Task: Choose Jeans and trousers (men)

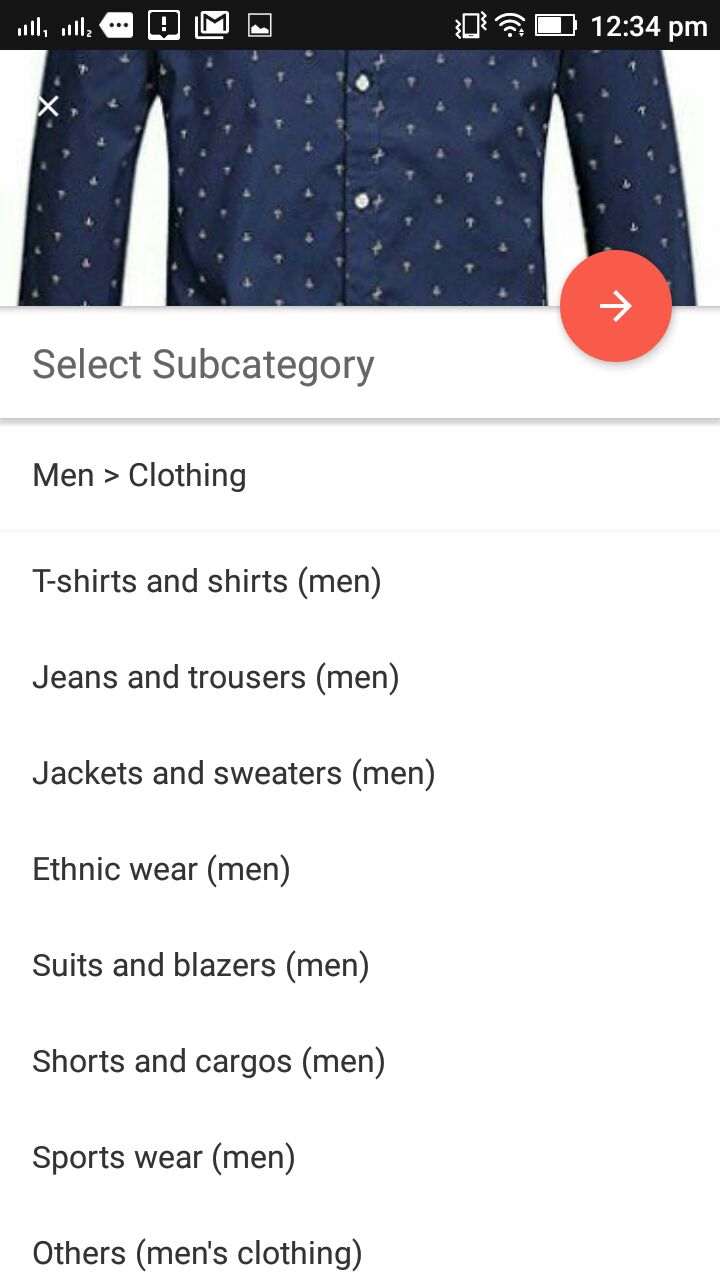Action: [x=216, y=677]
